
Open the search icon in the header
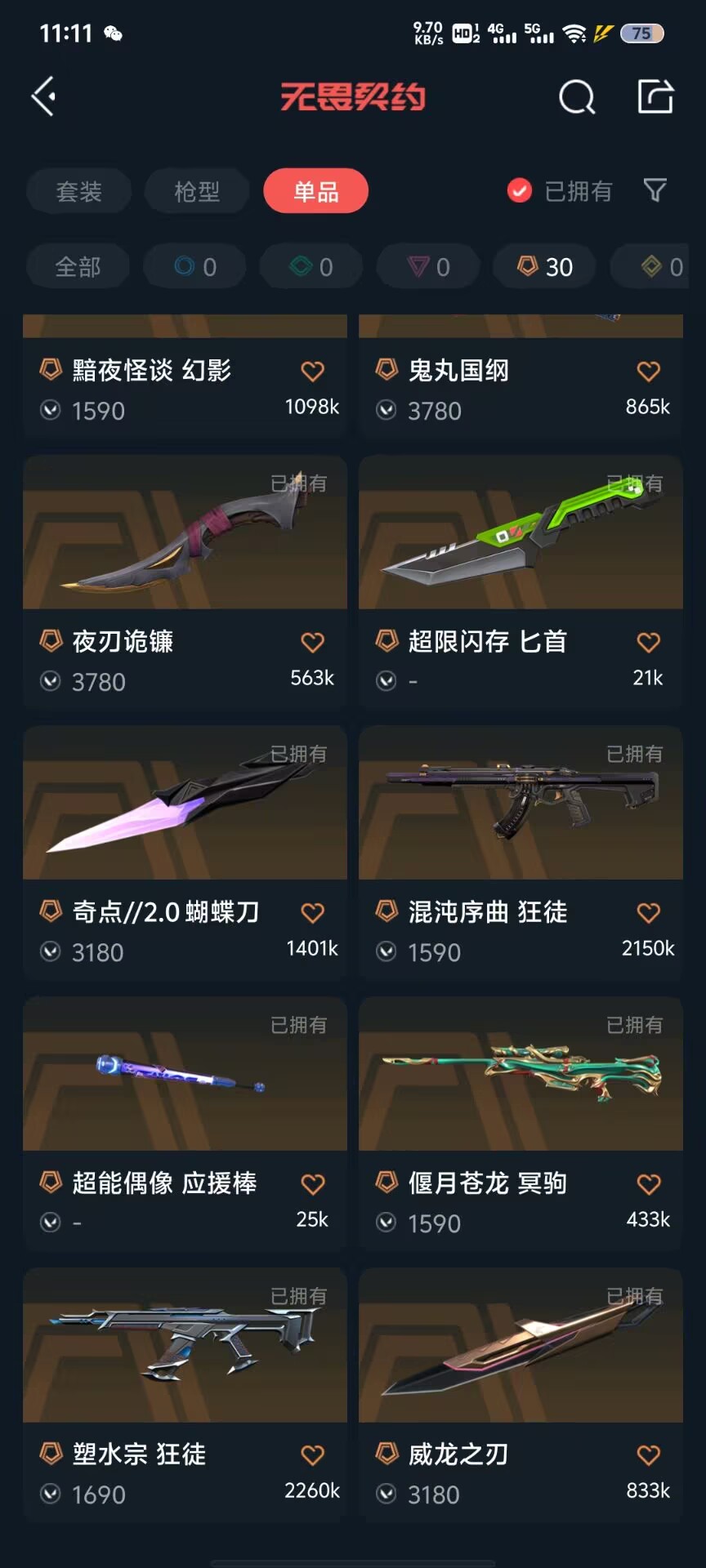[x=577, y=97]
